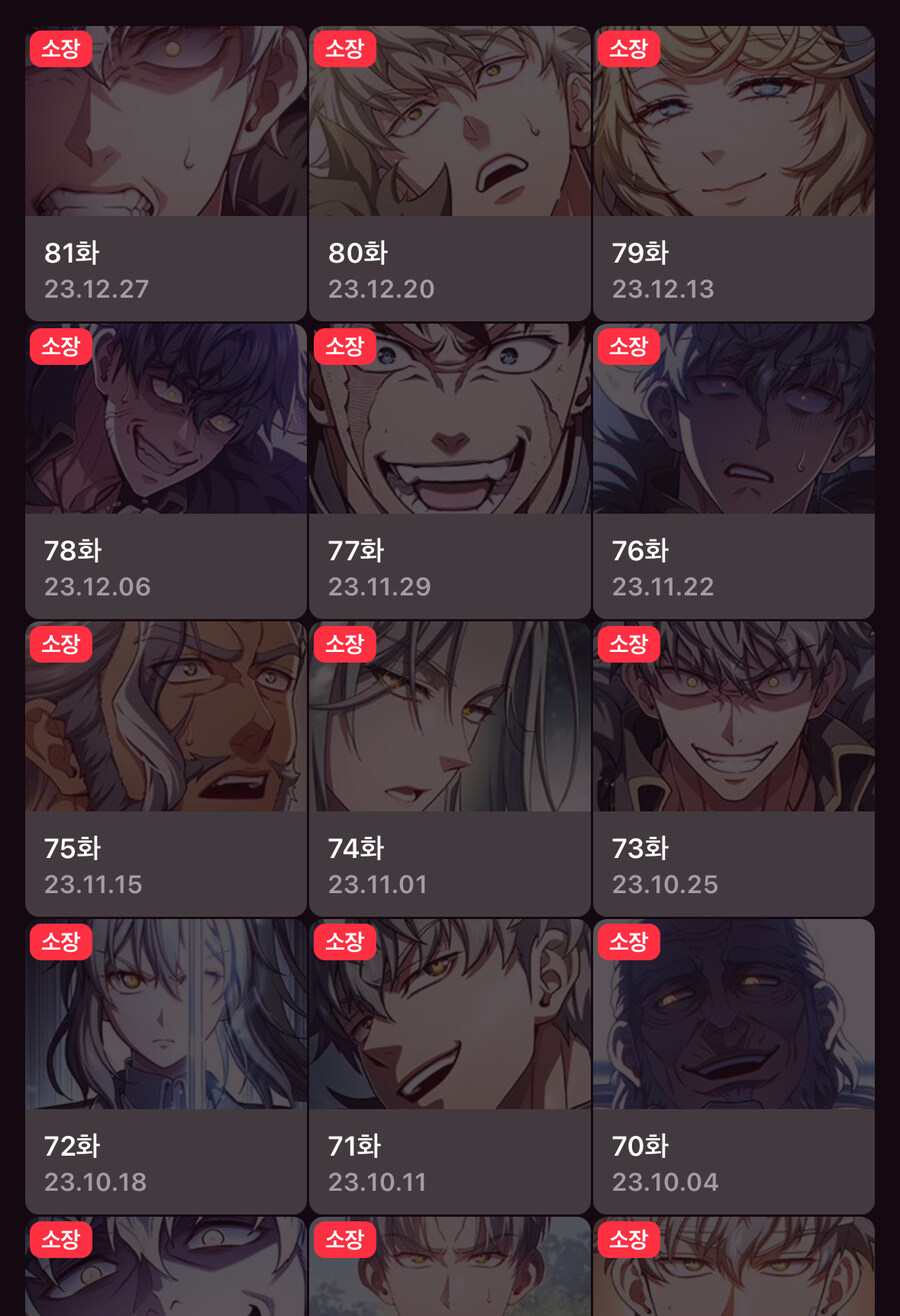The width and height of the screenshot is (900, 1316).
Task: Select episode 77화 from 23.11.29
Action: (x=449, y=470)
